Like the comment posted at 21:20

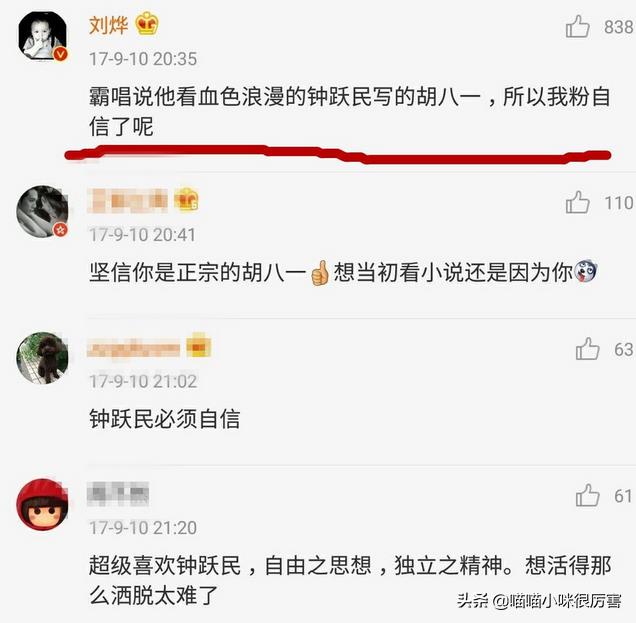(x=587, y=495)
